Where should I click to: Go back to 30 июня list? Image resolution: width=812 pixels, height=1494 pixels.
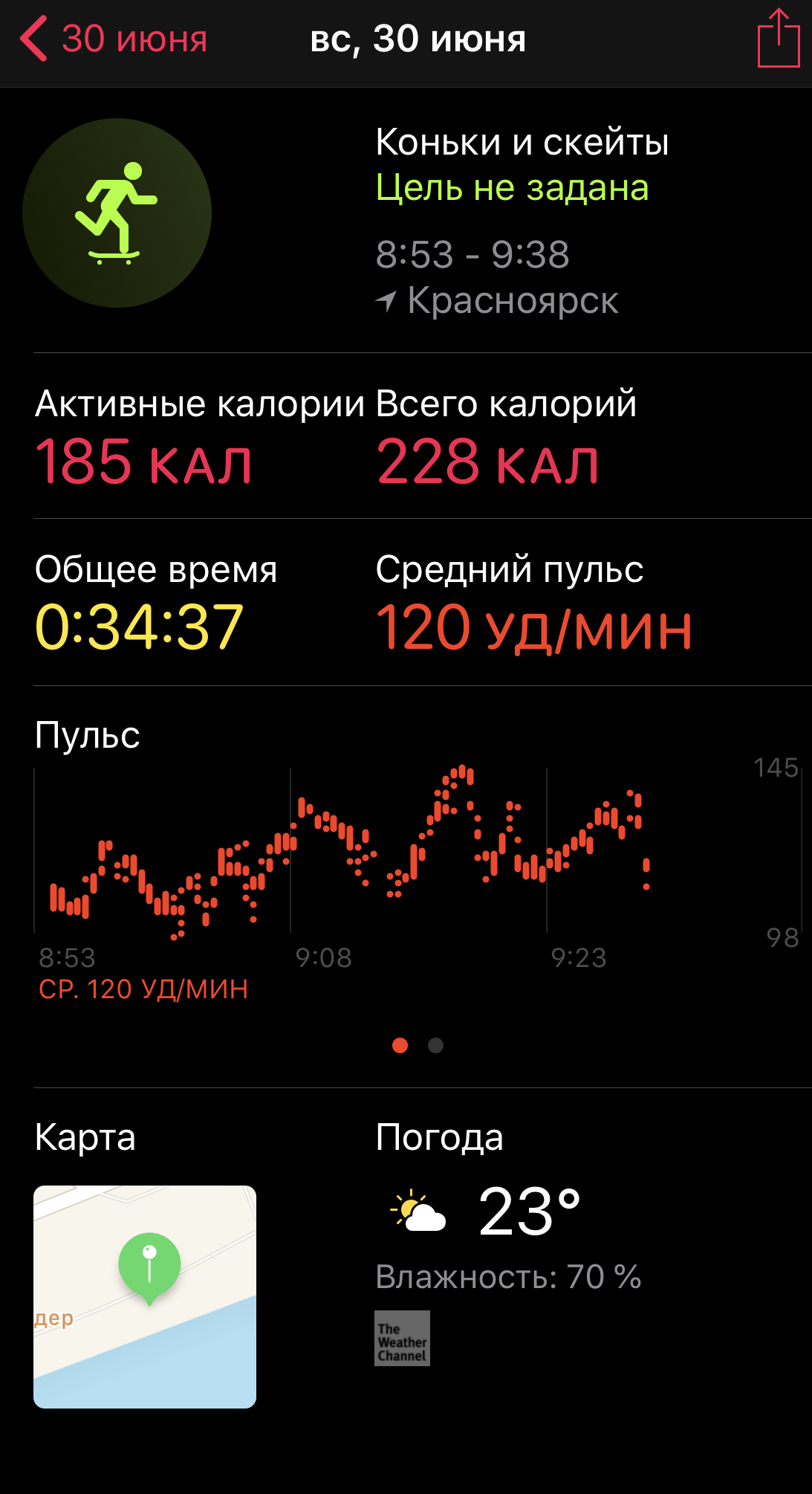(x=114, y=39)
